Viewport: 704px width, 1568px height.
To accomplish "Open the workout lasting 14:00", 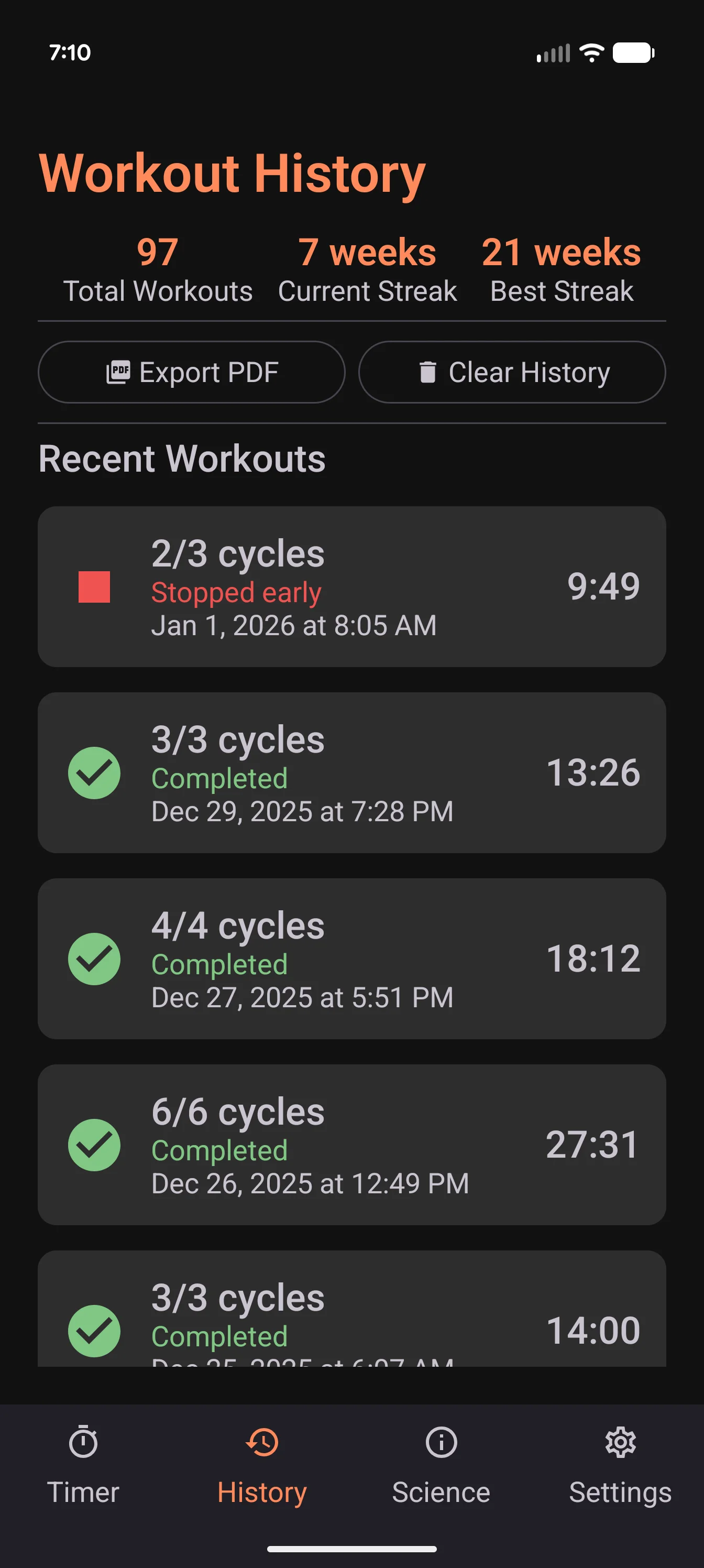I will (351, 1315).
